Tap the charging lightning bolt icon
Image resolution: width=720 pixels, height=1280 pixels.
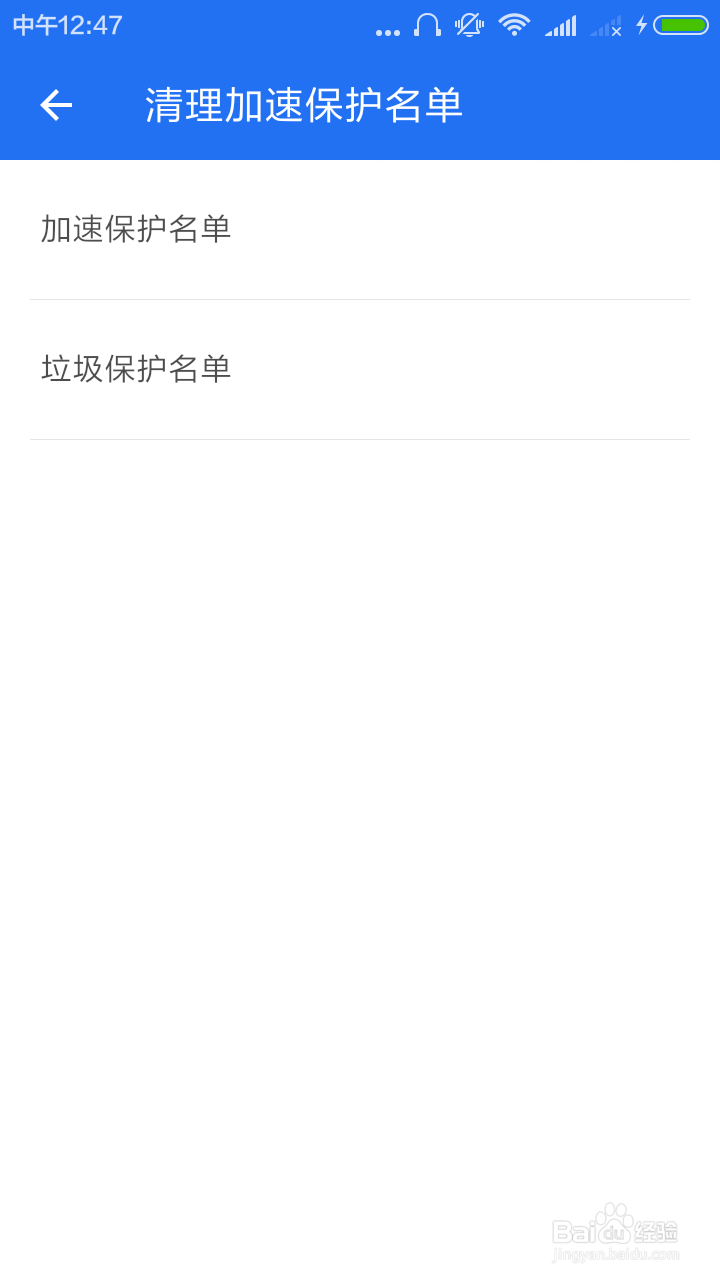tap(641, 25)
